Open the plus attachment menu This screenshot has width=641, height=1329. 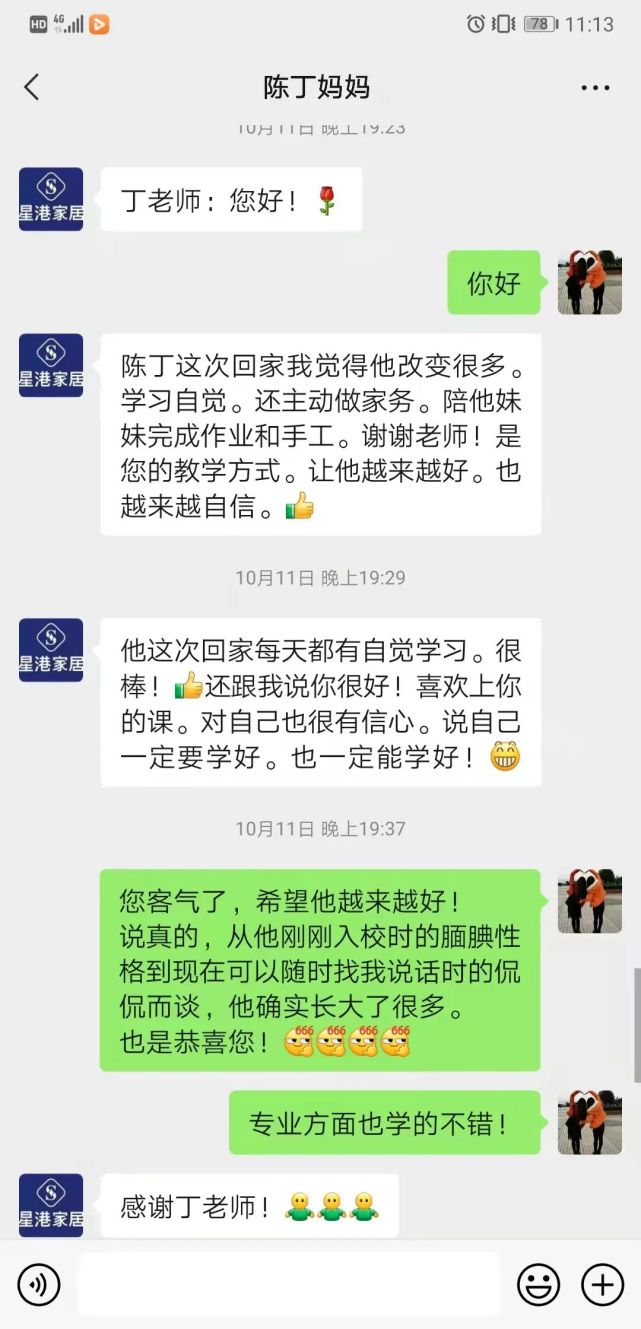click(x=602, y=1284)
